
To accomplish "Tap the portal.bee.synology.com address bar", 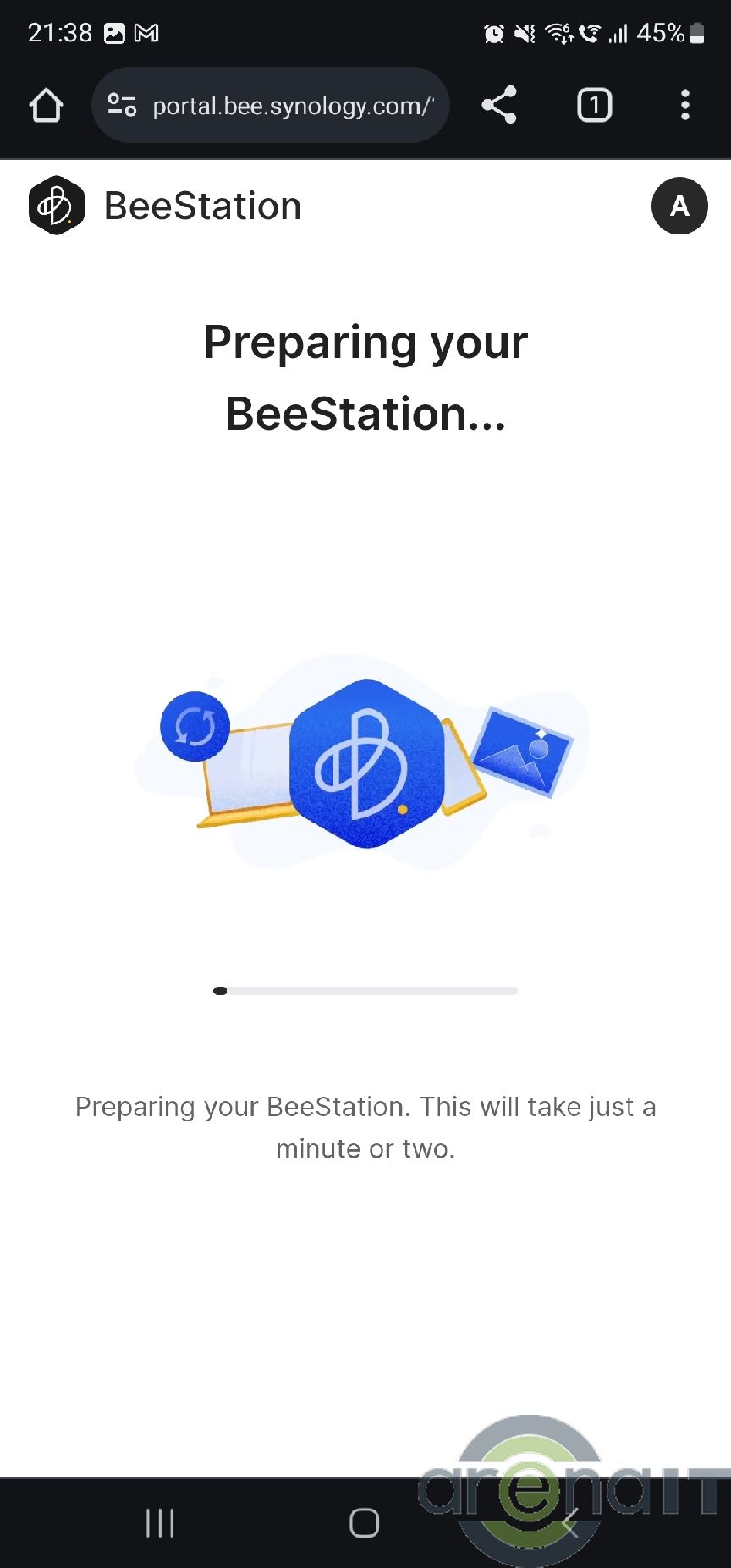I will (x=292, y=106).
